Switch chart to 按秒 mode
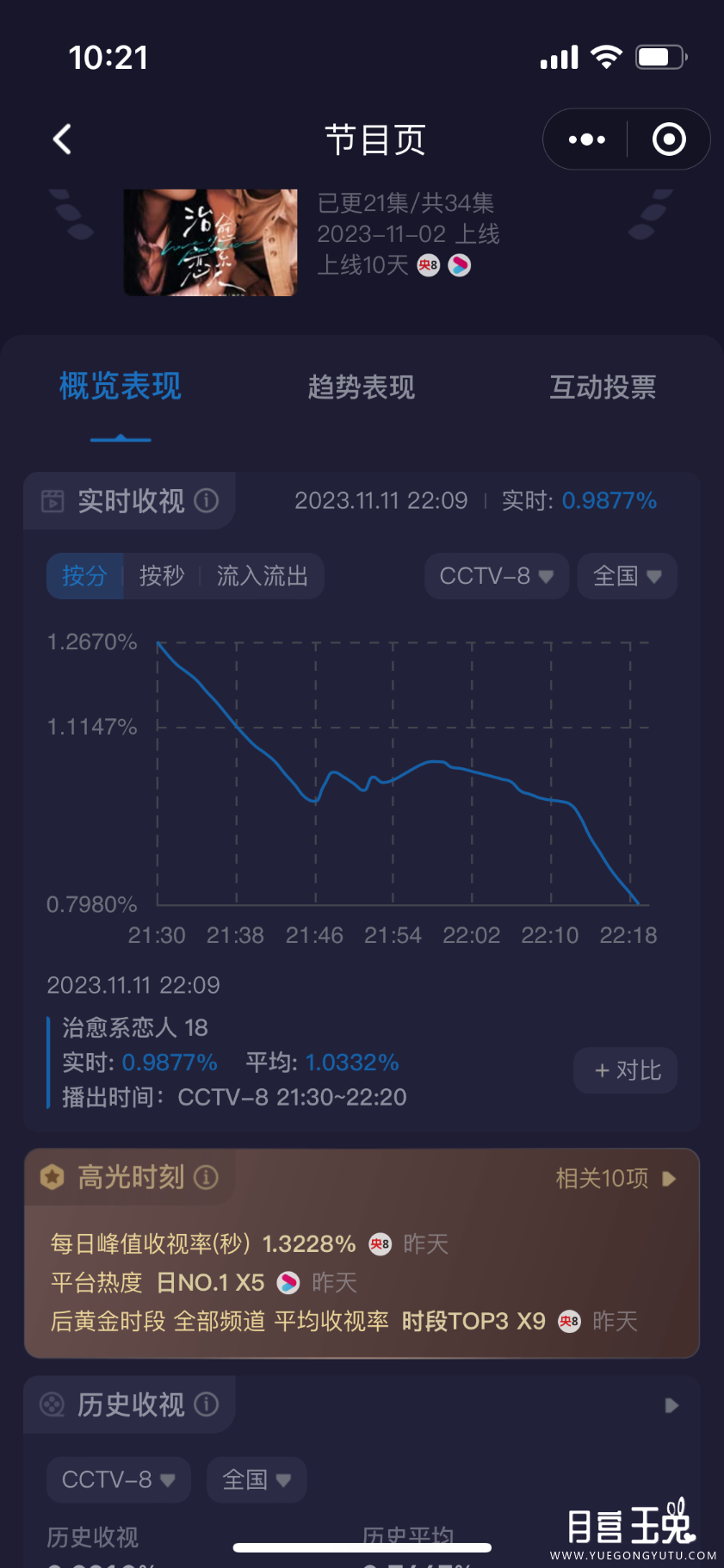 coord(162,576)
